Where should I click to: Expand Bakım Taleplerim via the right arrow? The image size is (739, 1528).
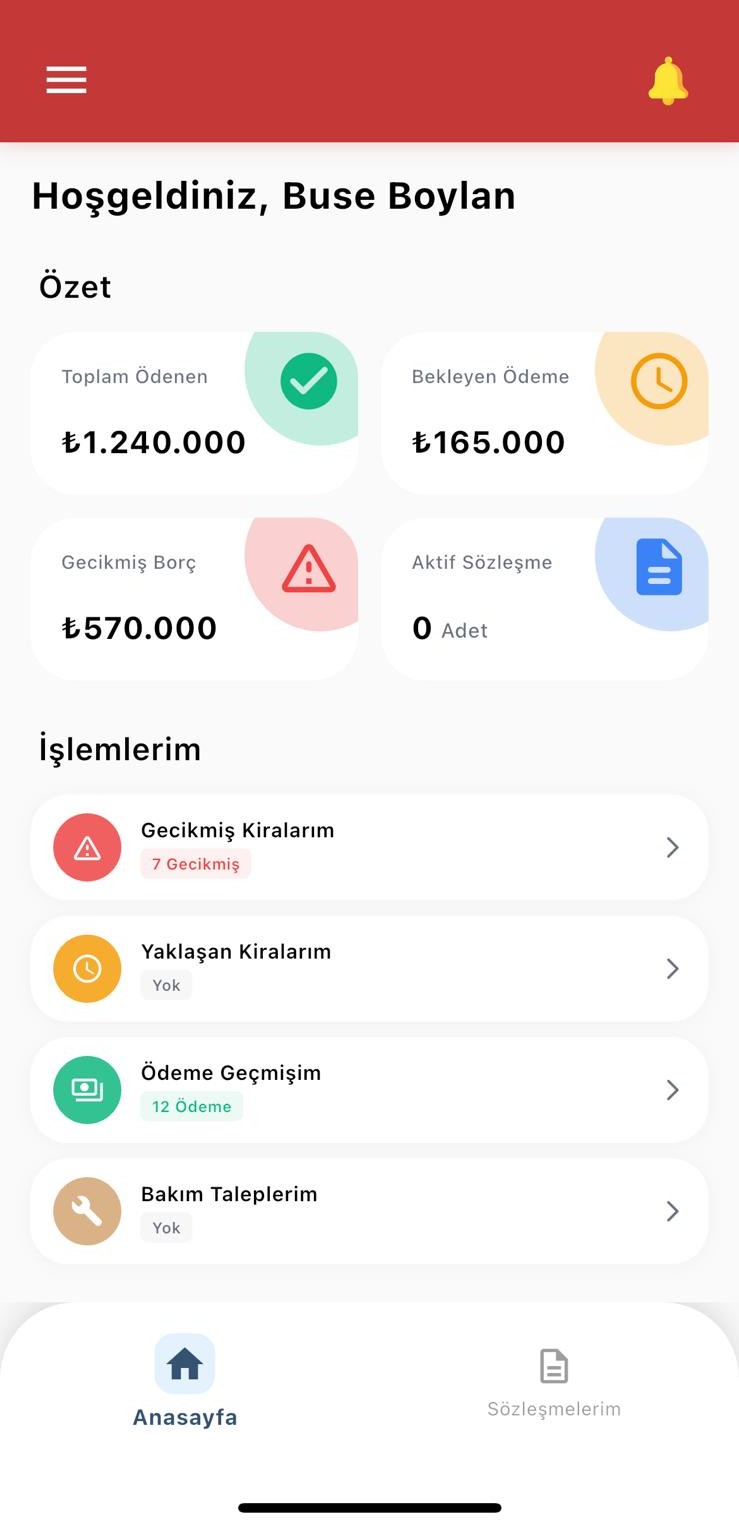pyautogui.click(x=672, y=1211)
